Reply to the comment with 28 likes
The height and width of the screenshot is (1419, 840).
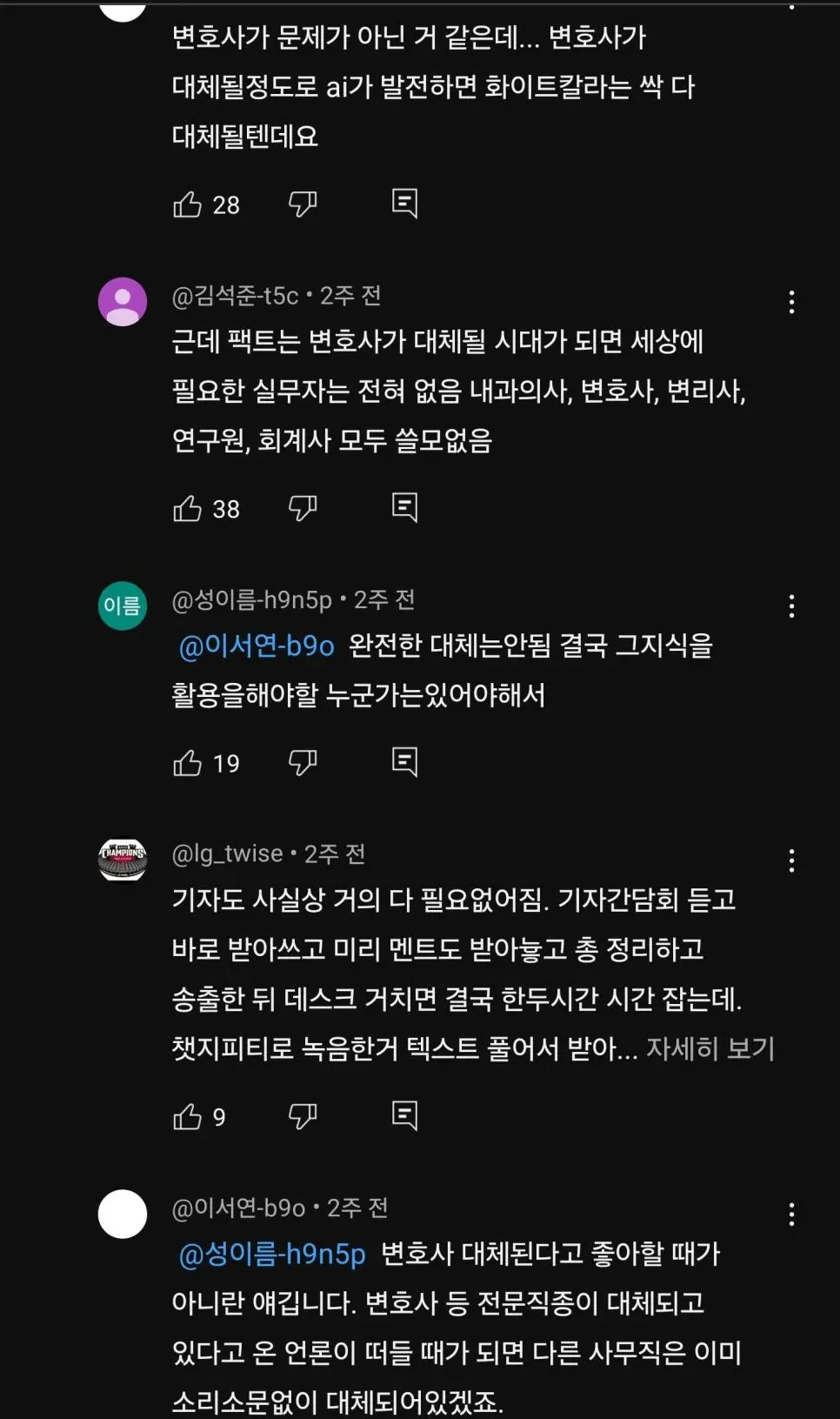(404, 204)
